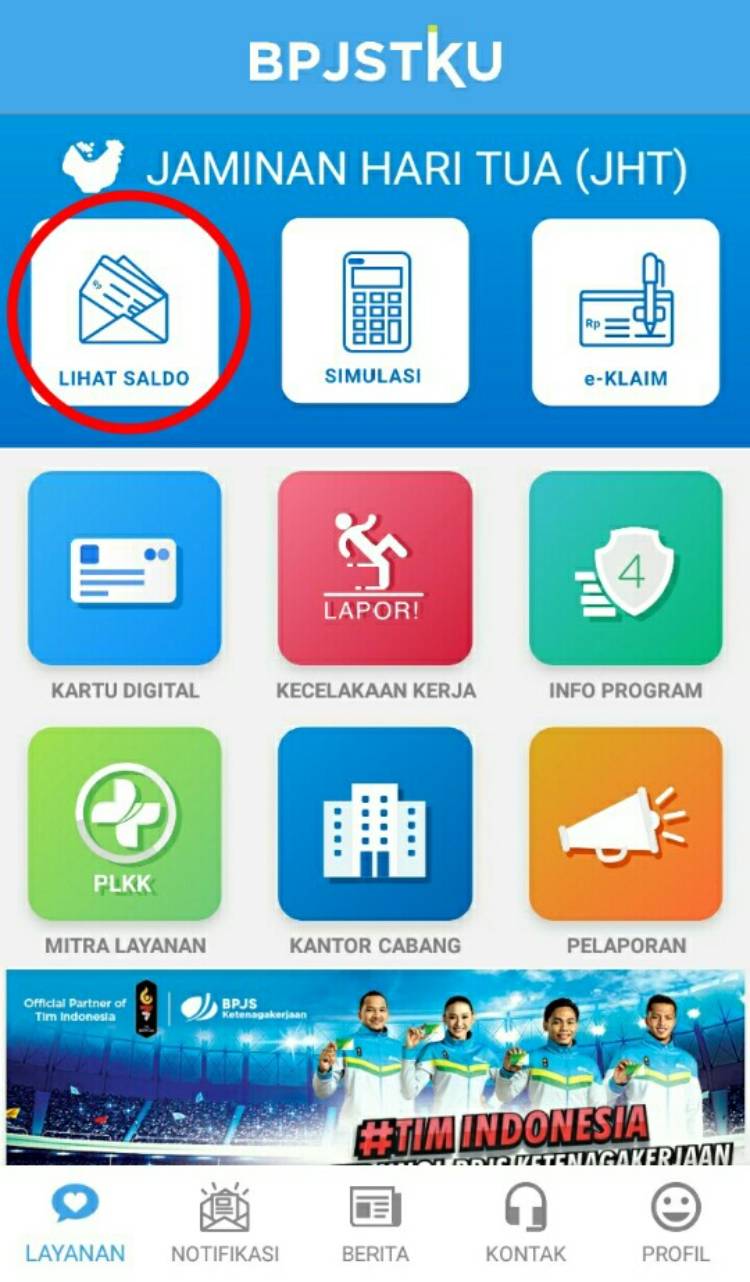Viewport: 750px width, 1282px height.
Task: Switch to the Layanan tab
Action: click(75, 1224)
